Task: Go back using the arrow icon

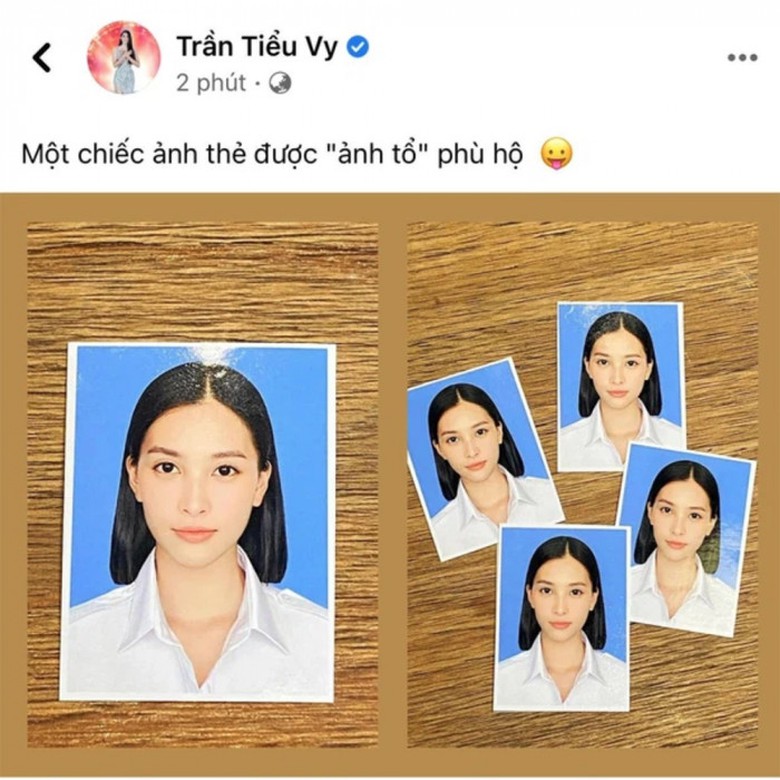Action: (42, 58)
